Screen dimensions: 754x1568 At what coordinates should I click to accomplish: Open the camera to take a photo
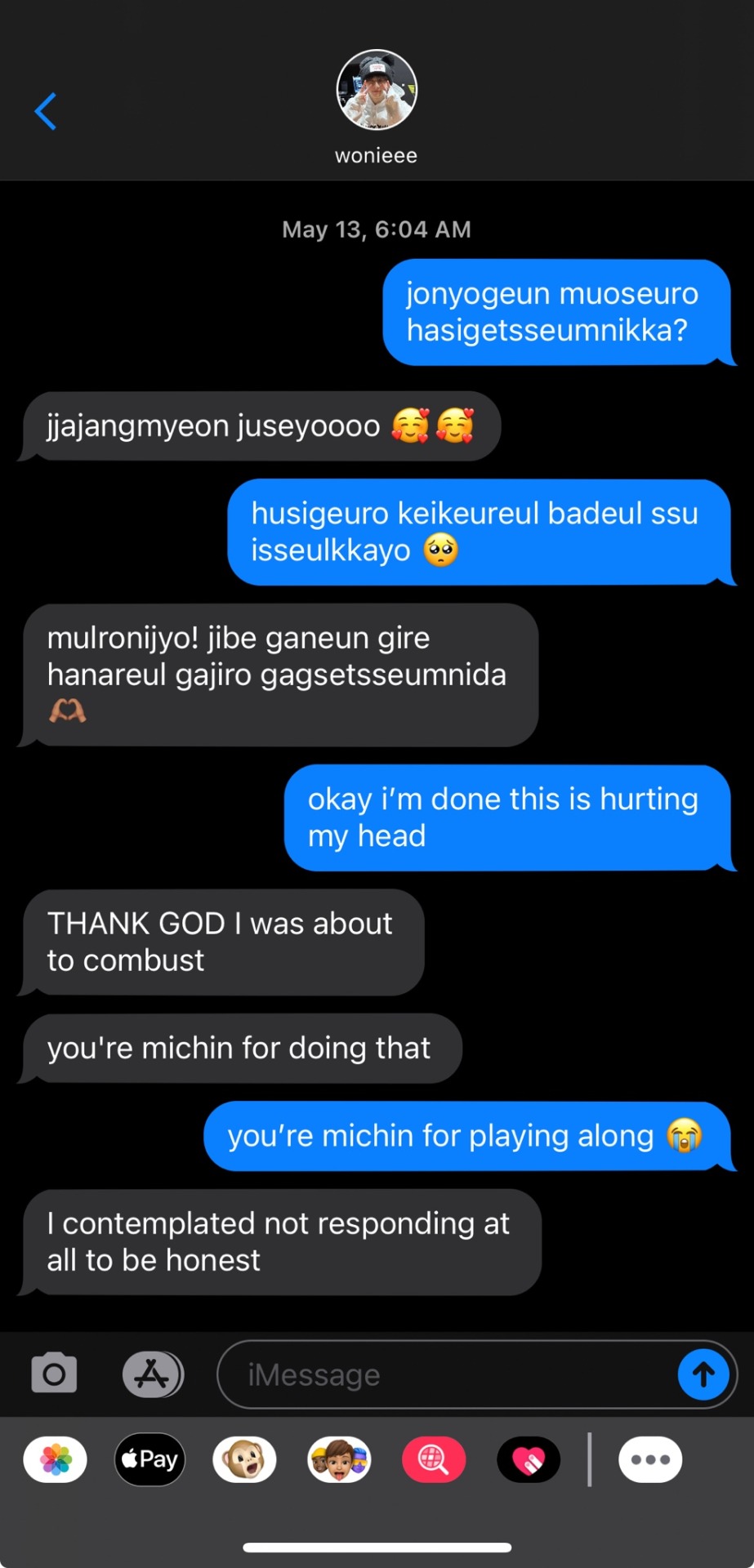coord(54,1374)
